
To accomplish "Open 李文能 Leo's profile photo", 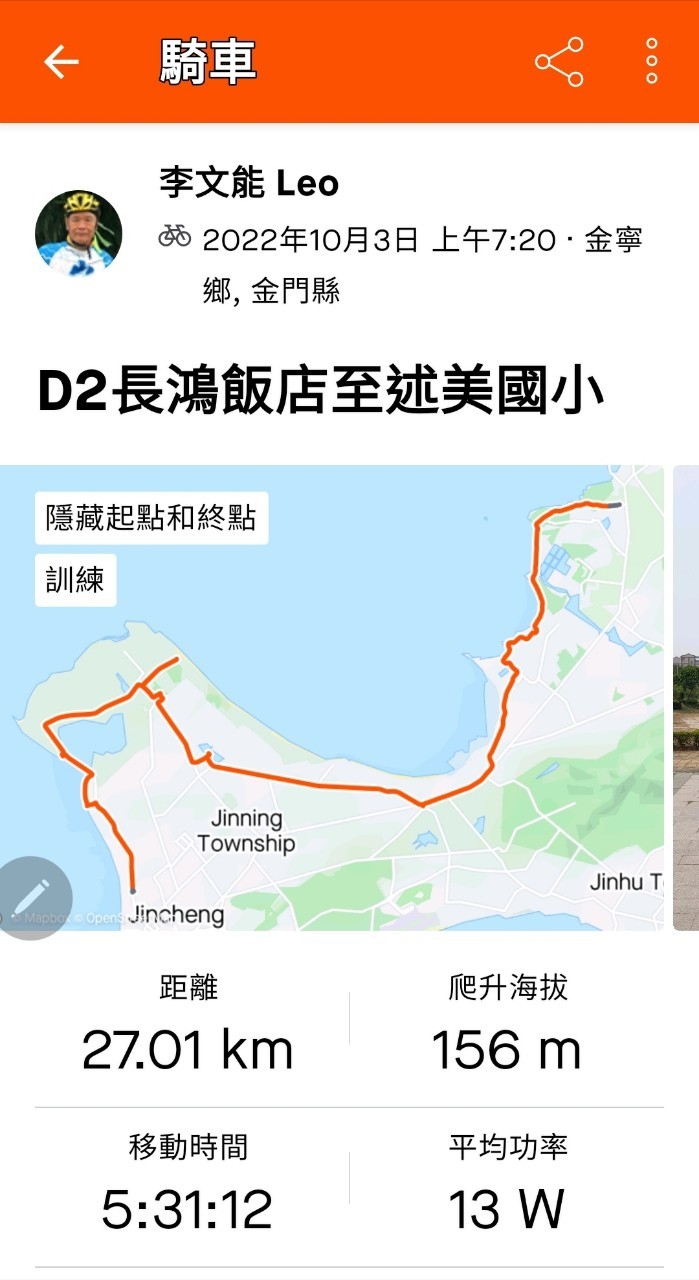I will (78, 233).
